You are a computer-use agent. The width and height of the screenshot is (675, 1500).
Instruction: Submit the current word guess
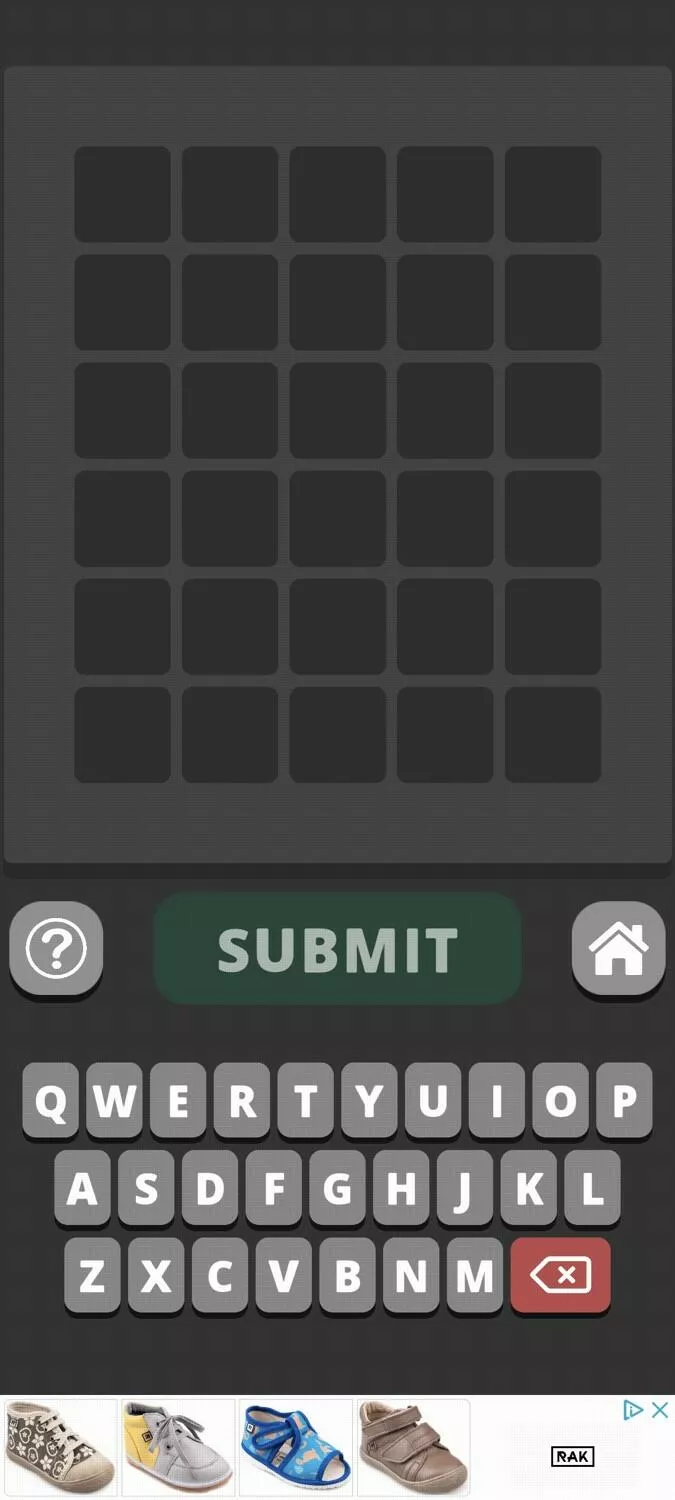click(338, 949)
